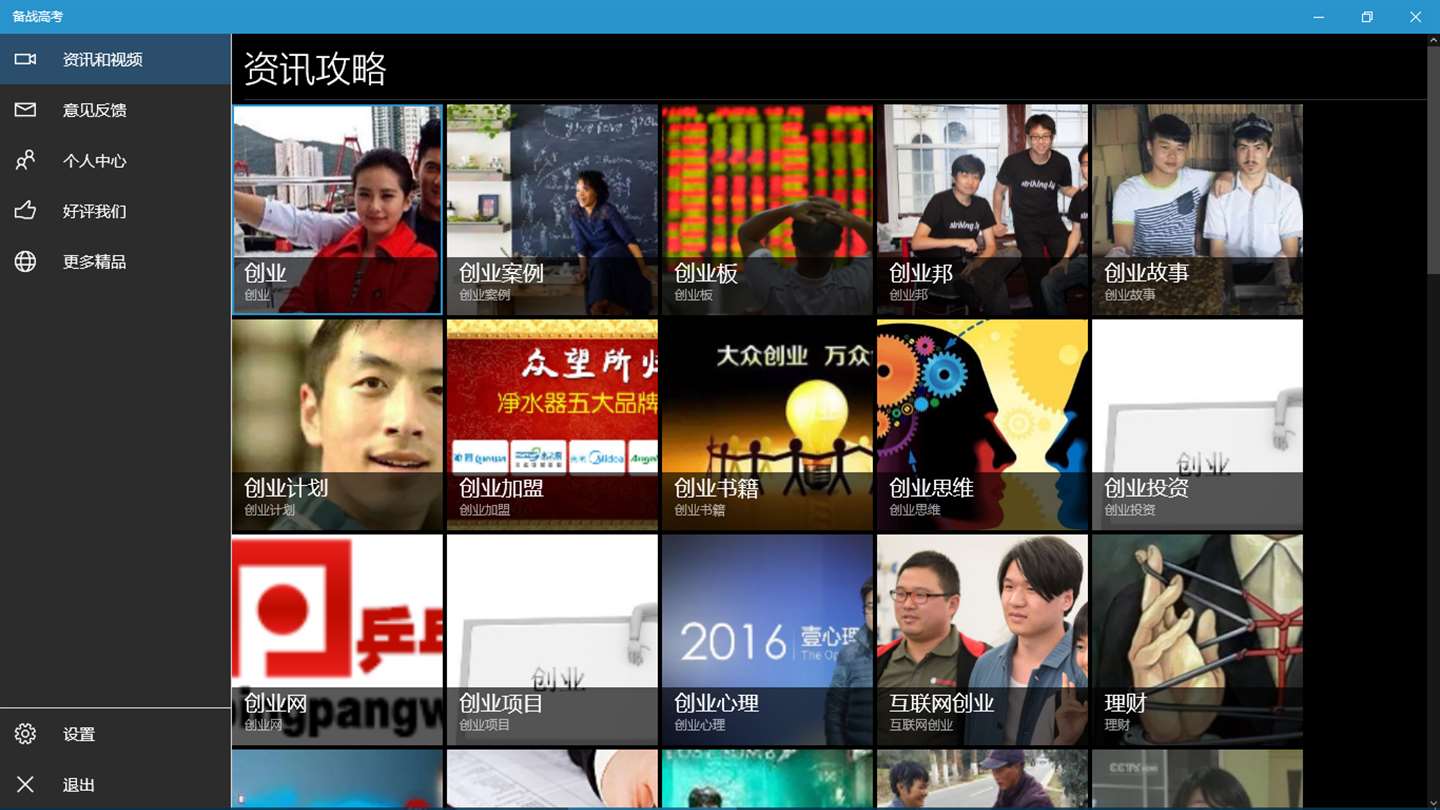Open 意见反馈 feedback page
This screenshot has width=1440, height=810.
click(x=94, y=110)
